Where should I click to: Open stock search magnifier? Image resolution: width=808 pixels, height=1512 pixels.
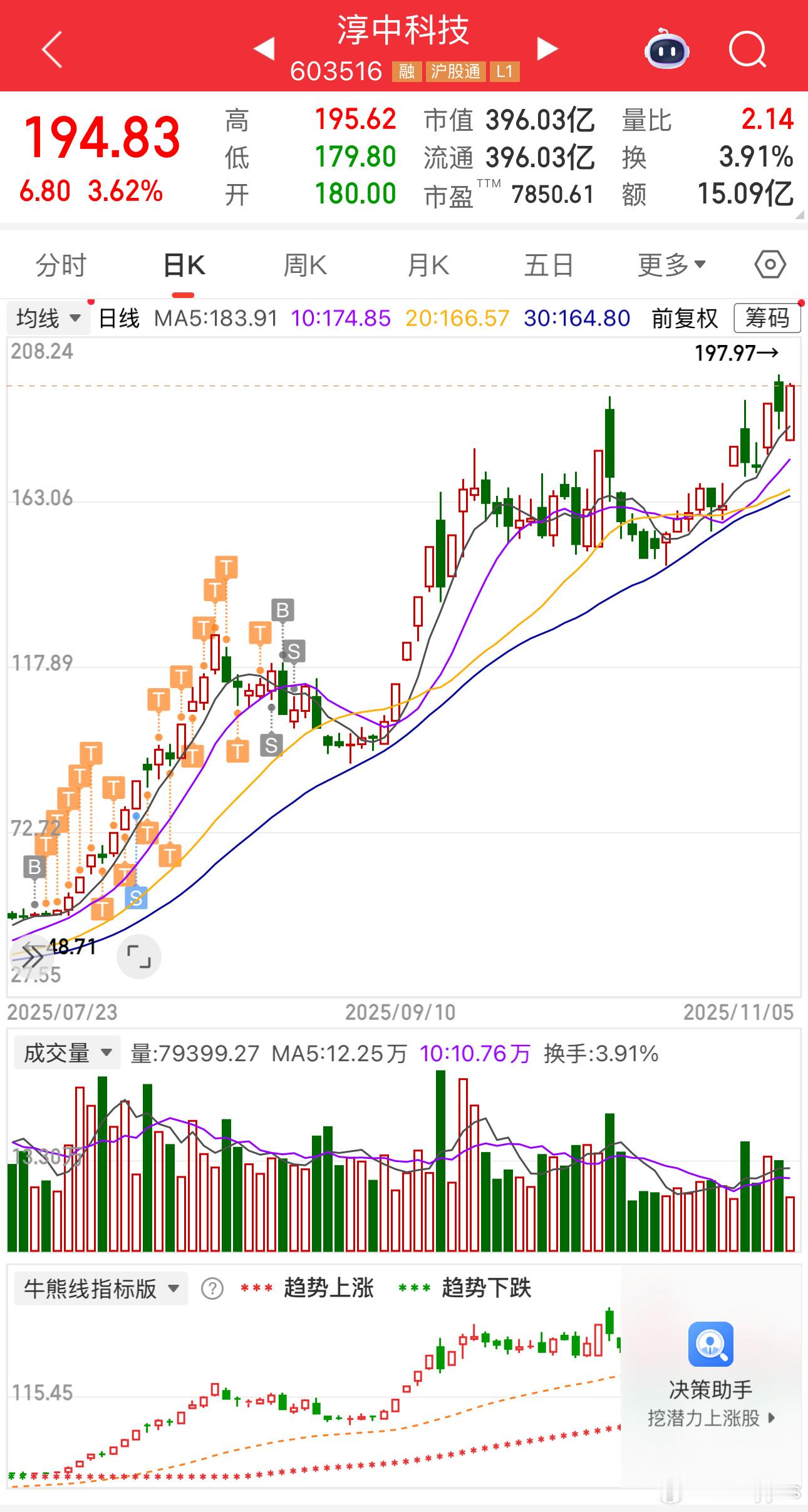747,49
